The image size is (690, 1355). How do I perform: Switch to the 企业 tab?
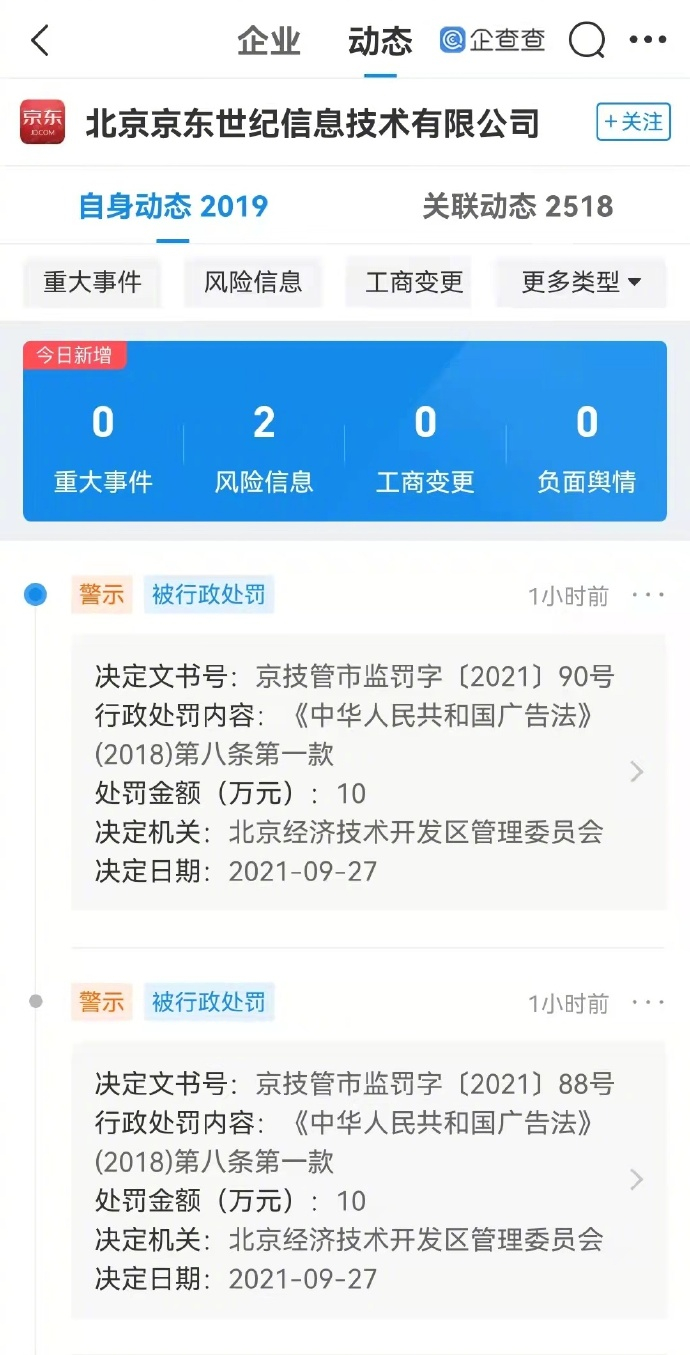[x=269, y=41]
